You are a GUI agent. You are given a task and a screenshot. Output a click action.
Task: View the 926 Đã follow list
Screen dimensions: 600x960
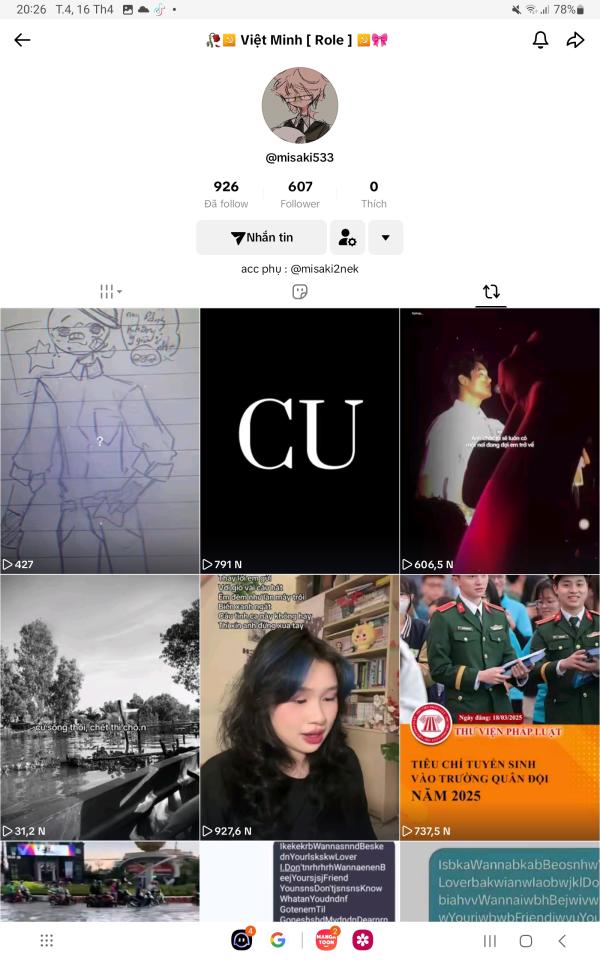click(x=226, y=194)
